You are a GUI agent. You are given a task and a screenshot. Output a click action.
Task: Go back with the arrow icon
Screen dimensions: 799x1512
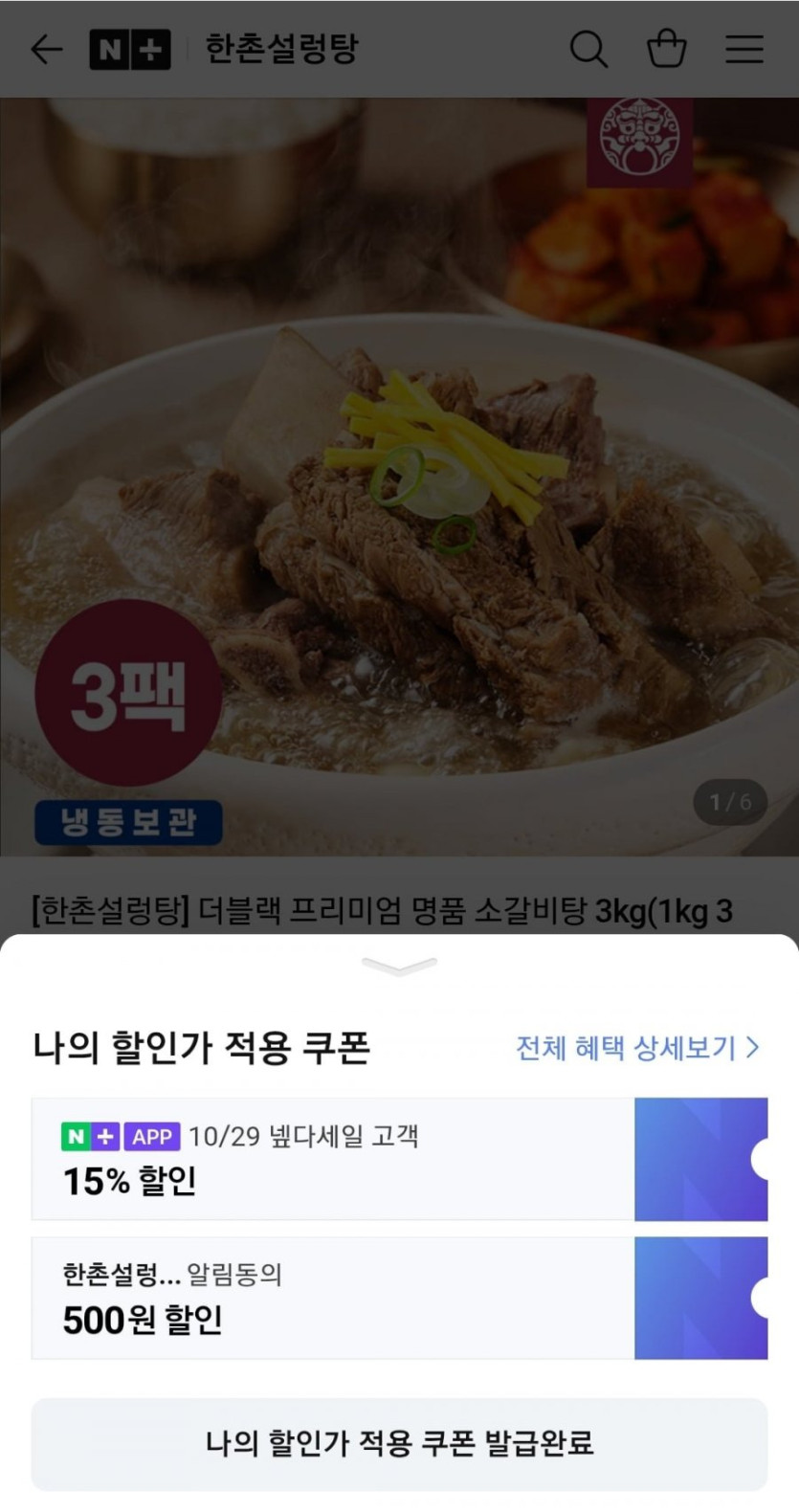coord(46,49)
